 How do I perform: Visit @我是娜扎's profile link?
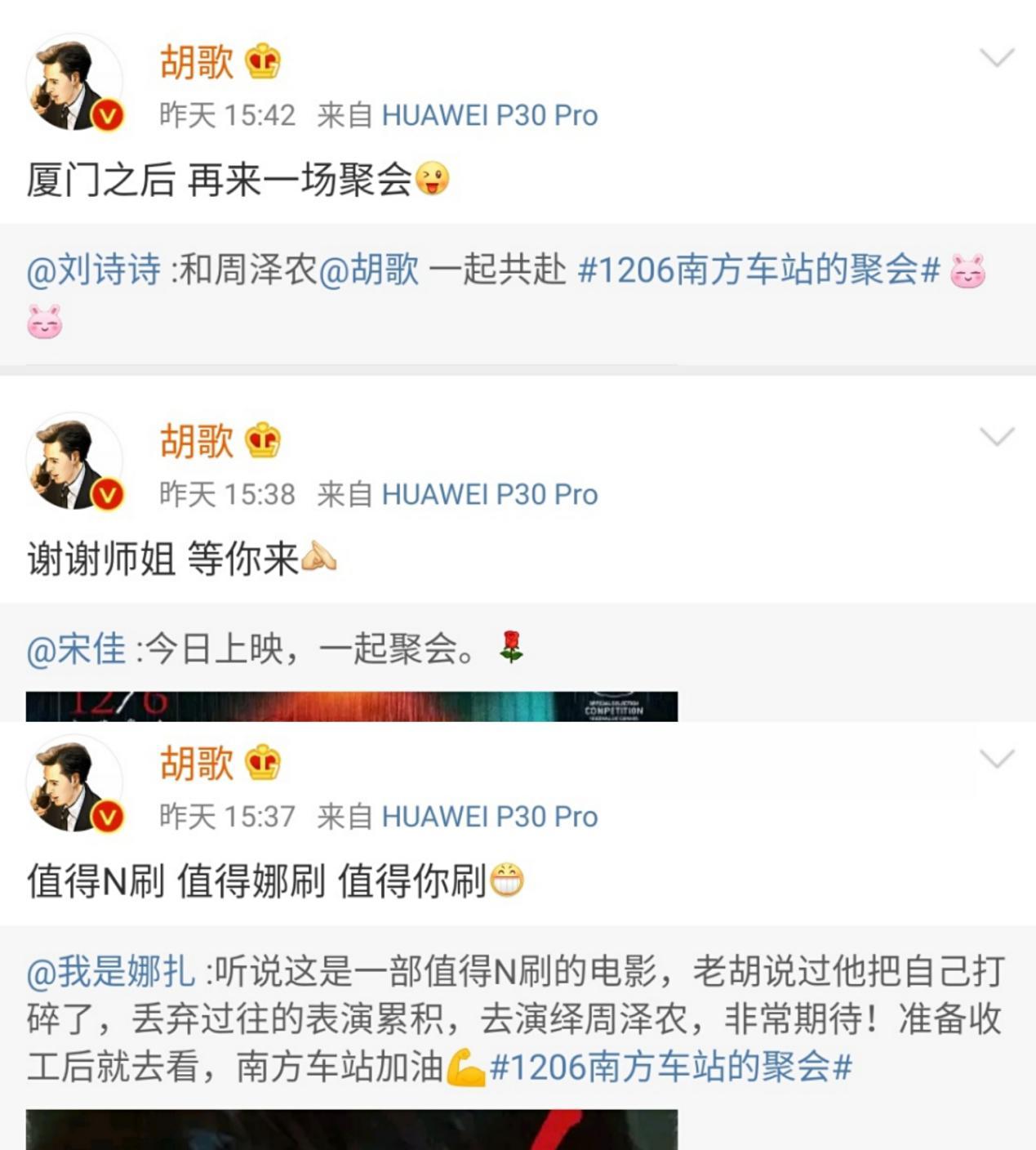[111, 971]
